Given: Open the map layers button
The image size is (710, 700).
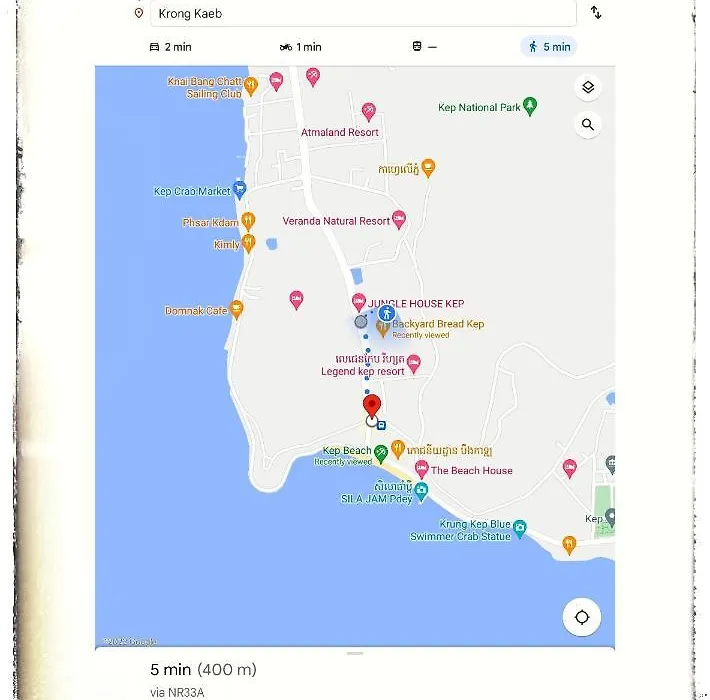Looking at the screenshot, I should click(x=588, y=87).
